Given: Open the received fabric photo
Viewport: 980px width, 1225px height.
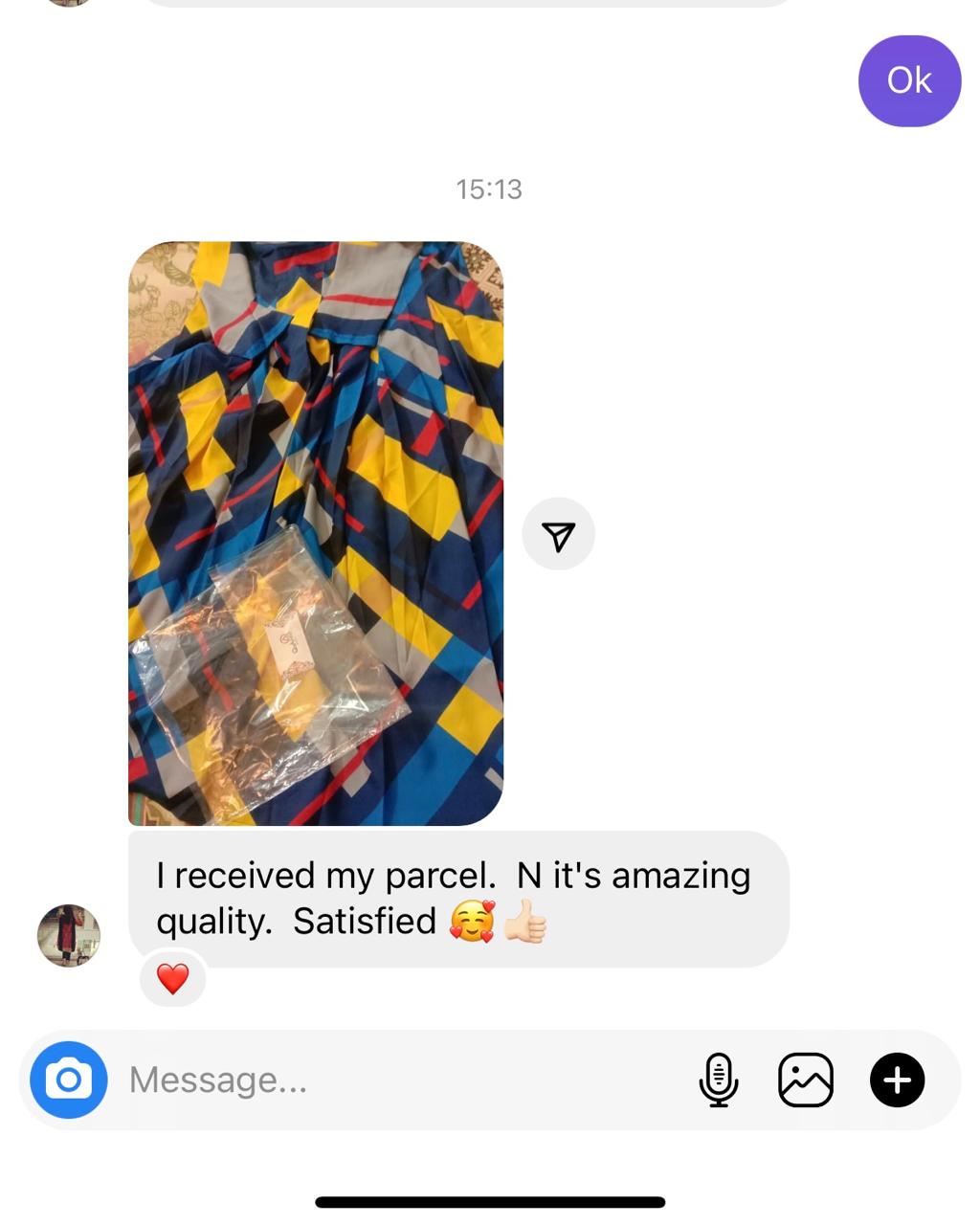Looking at the screenshot, I should [x=316, y=533].
